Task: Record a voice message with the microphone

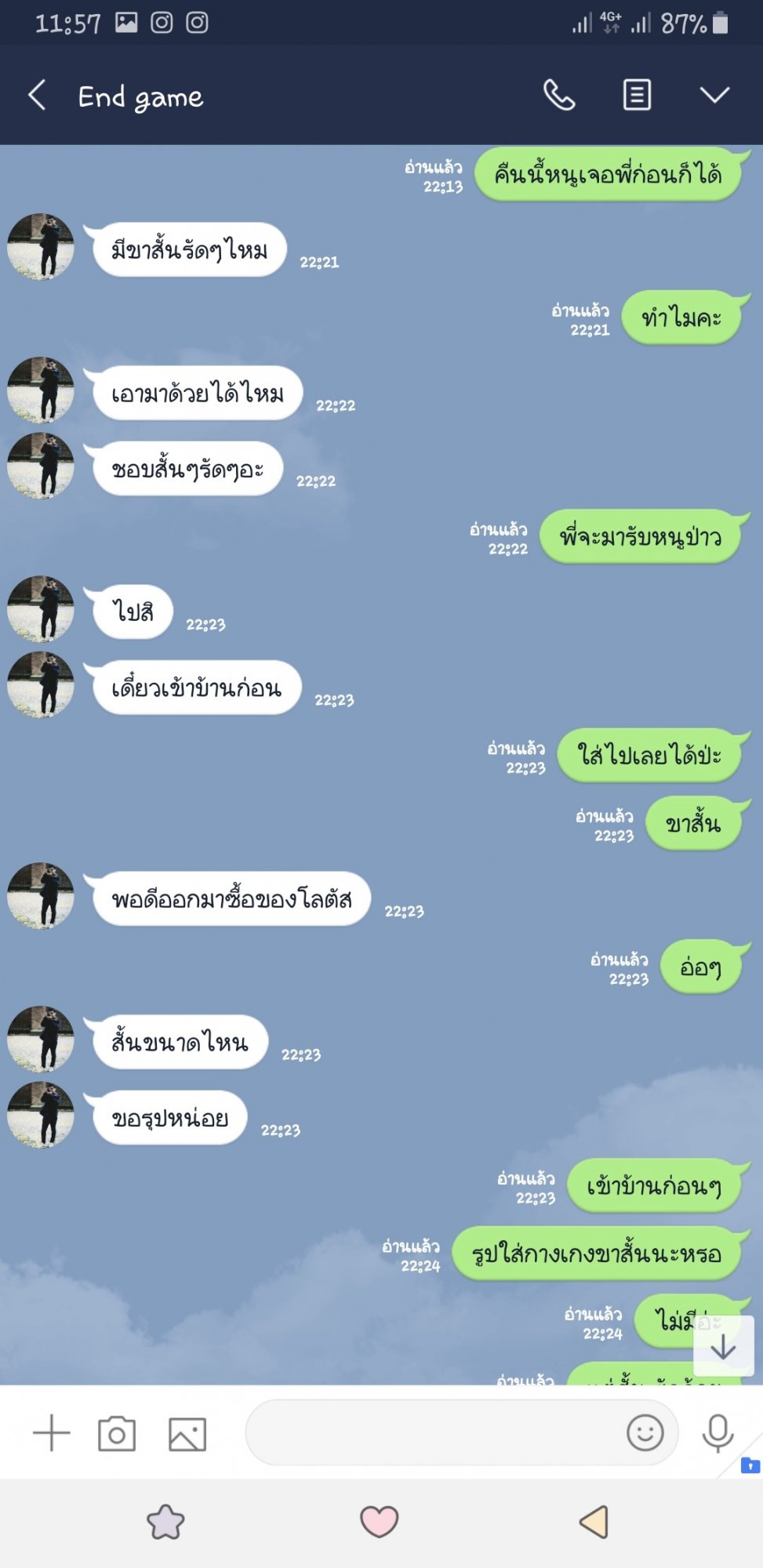Action: coord(718,1433)
